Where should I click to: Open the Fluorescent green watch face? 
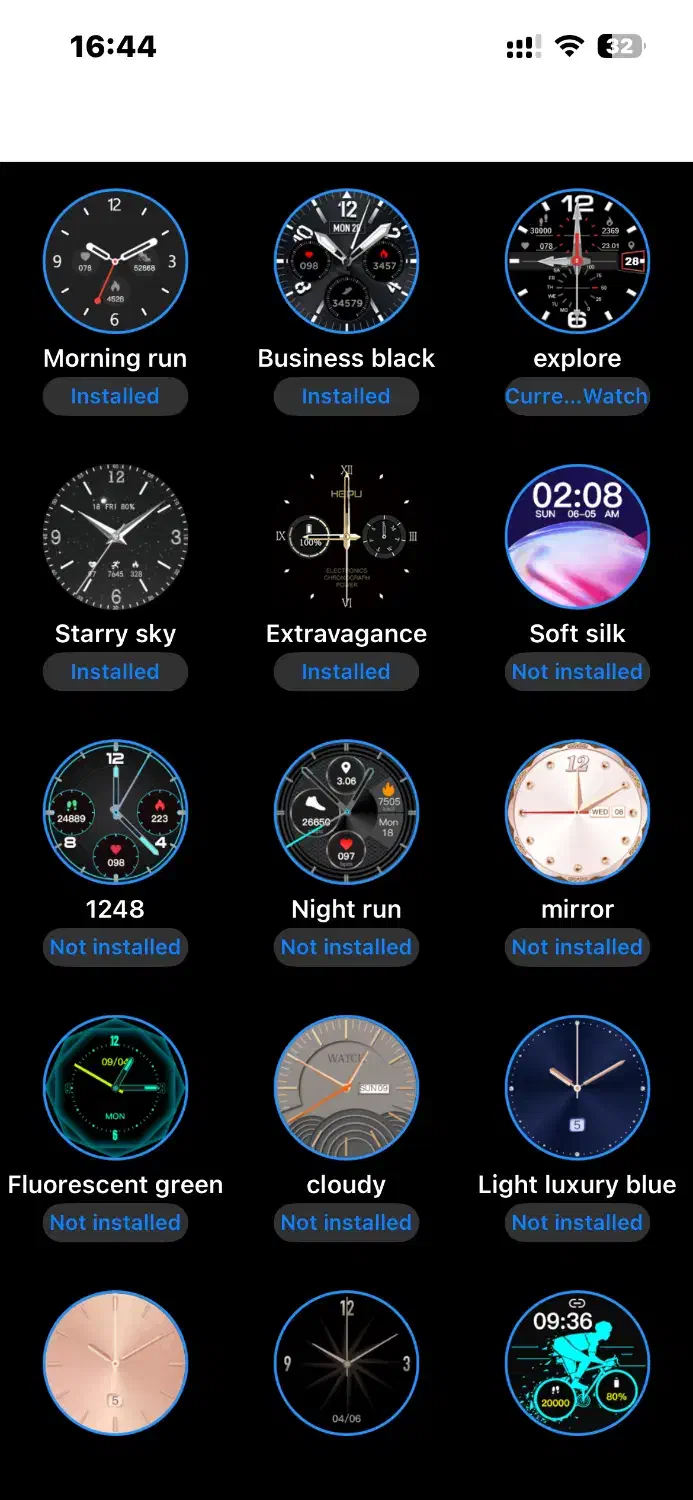coord(115,1088)
